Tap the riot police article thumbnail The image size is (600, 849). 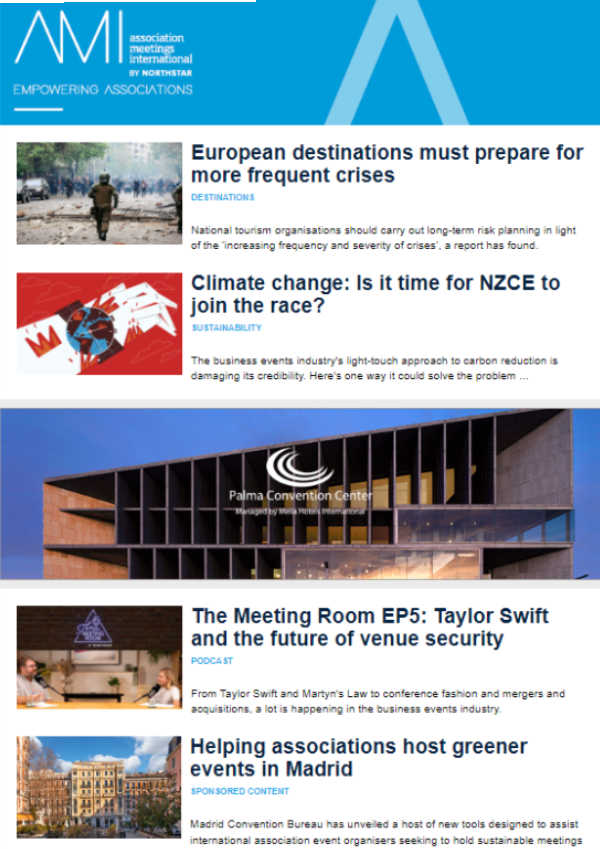99,193
